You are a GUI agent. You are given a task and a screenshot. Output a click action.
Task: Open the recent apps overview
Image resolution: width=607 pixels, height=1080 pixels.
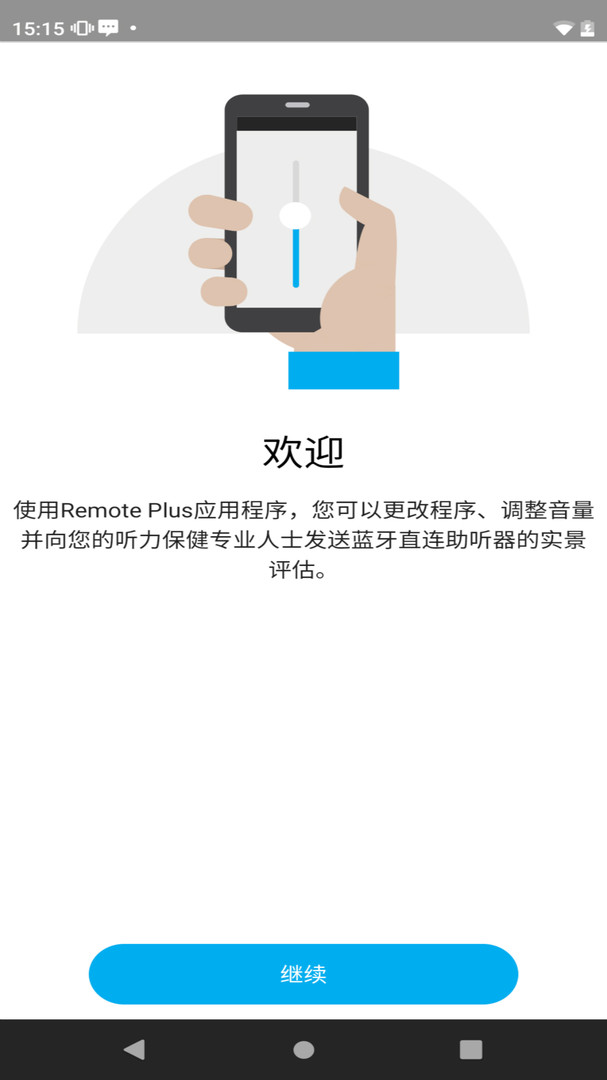pyautogui.click(x=470, y=1049)
